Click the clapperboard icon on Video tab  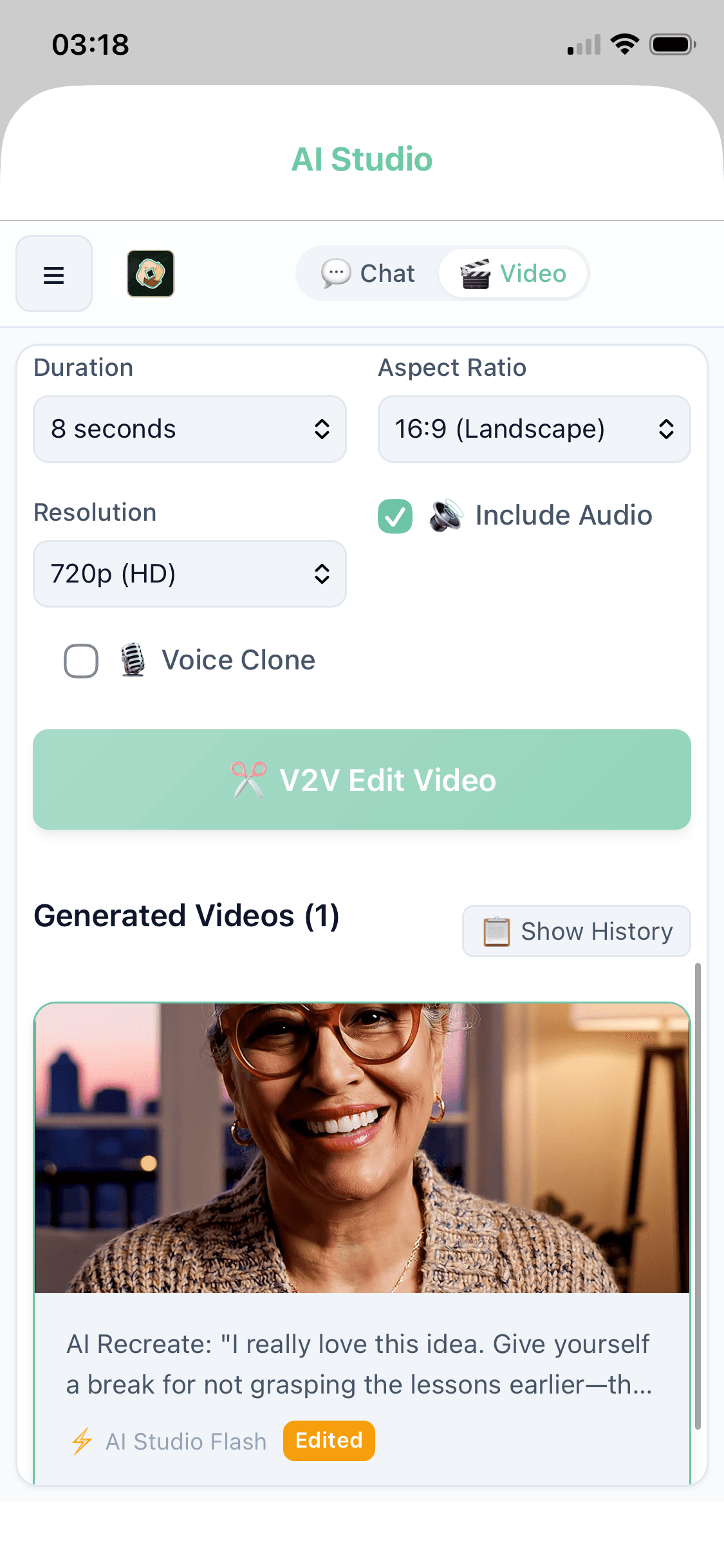point(474,273)
